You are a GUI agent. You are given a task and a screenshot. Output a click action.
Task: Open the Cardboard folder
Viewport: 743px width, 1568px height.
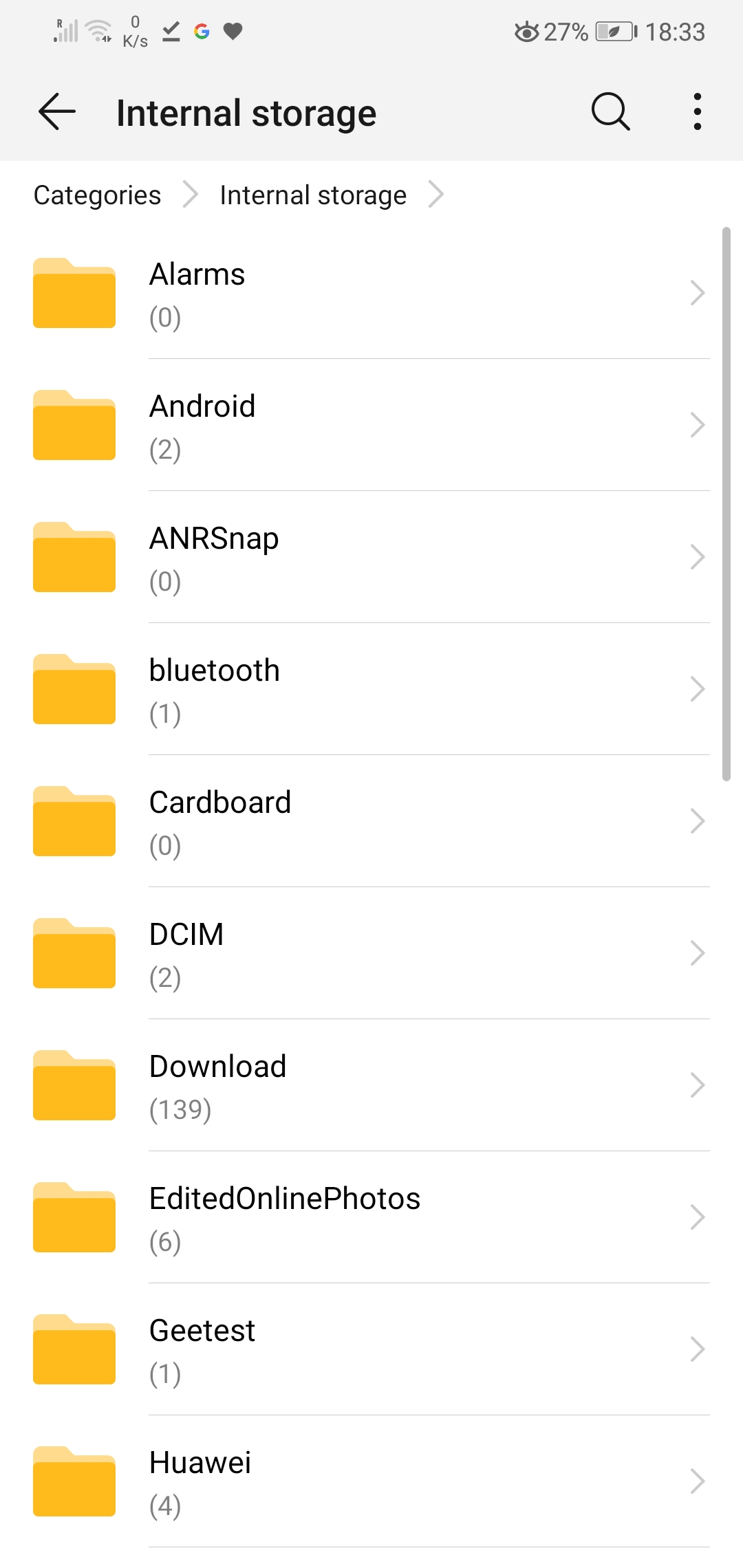click(371, 822)
